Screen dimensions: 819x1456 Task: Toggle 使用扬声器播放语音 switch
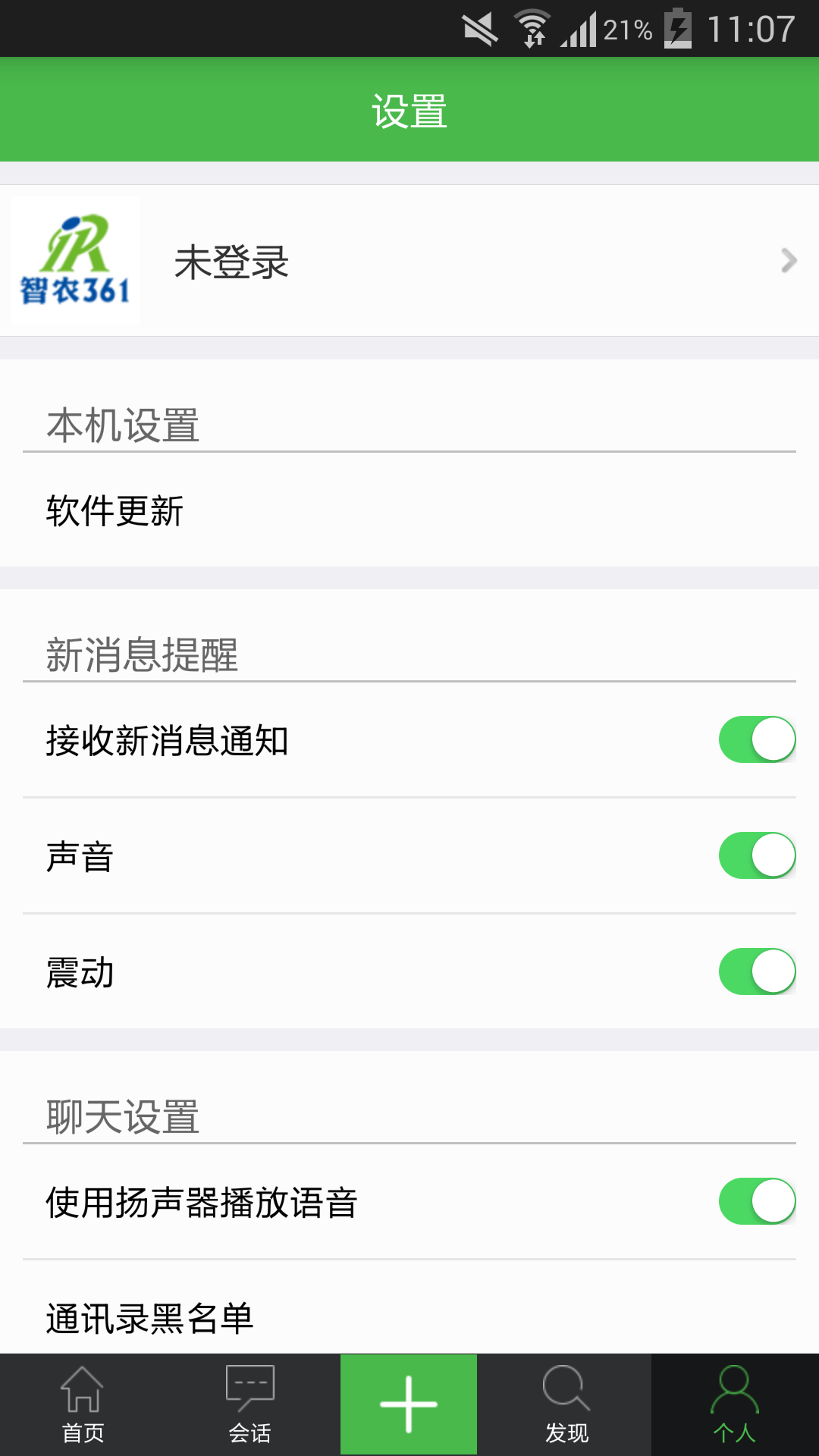pos(757,1201)
